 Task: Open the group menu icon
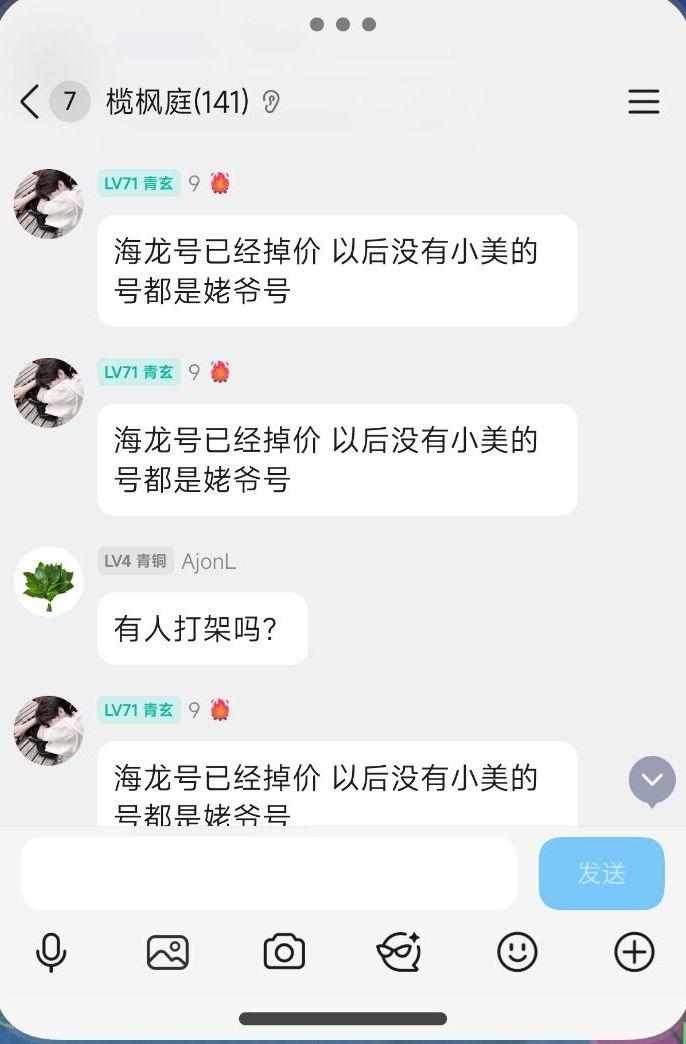click(643, 101)
